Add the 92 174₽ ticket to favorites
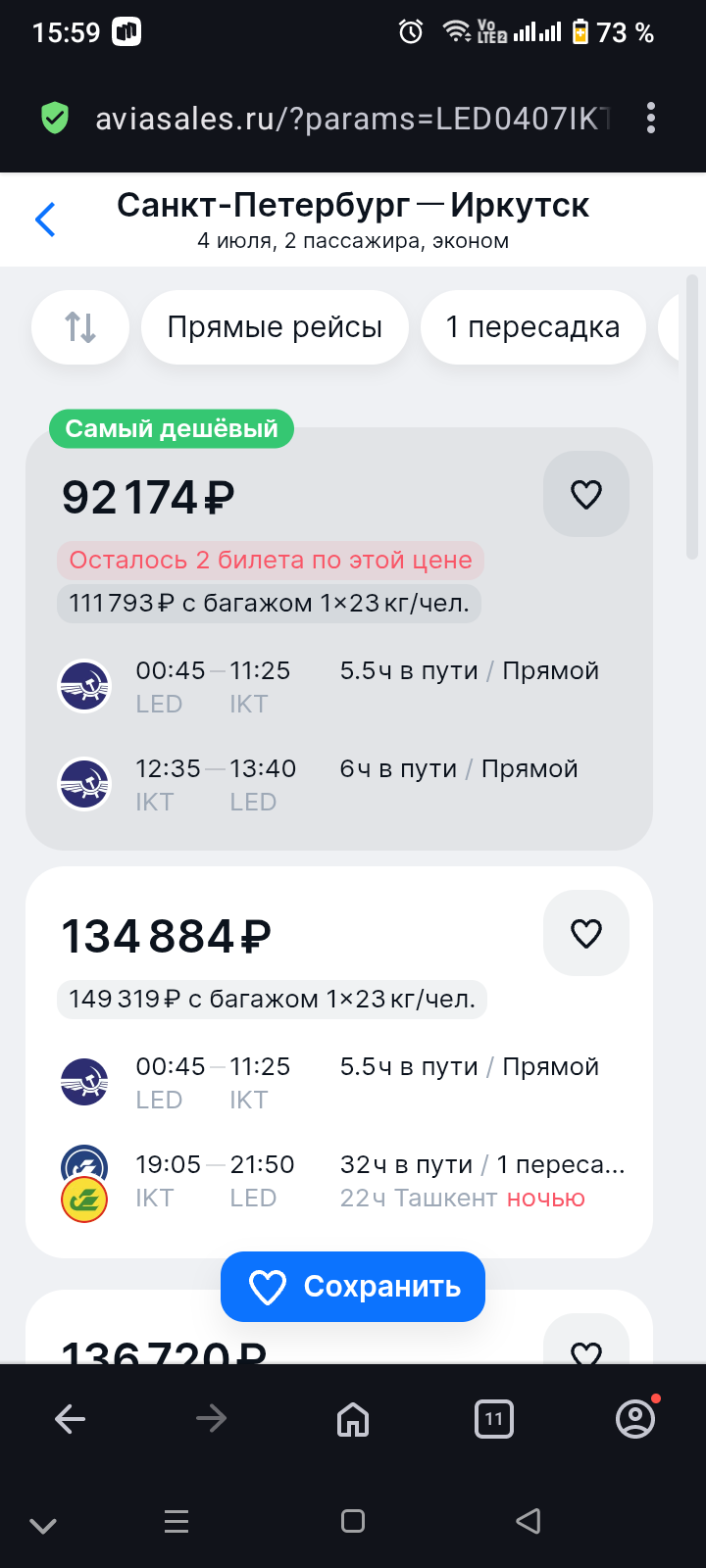The width and height of the screenshot is (706, 1568). coord(586,494)
